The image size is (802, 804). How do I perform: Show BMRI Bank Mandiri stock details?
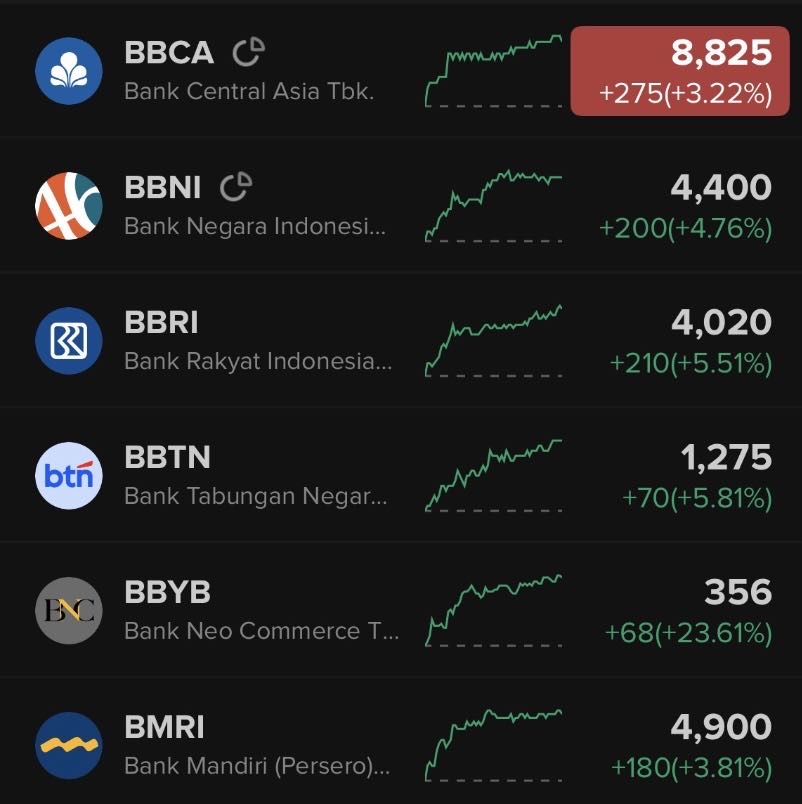point(250,746)
